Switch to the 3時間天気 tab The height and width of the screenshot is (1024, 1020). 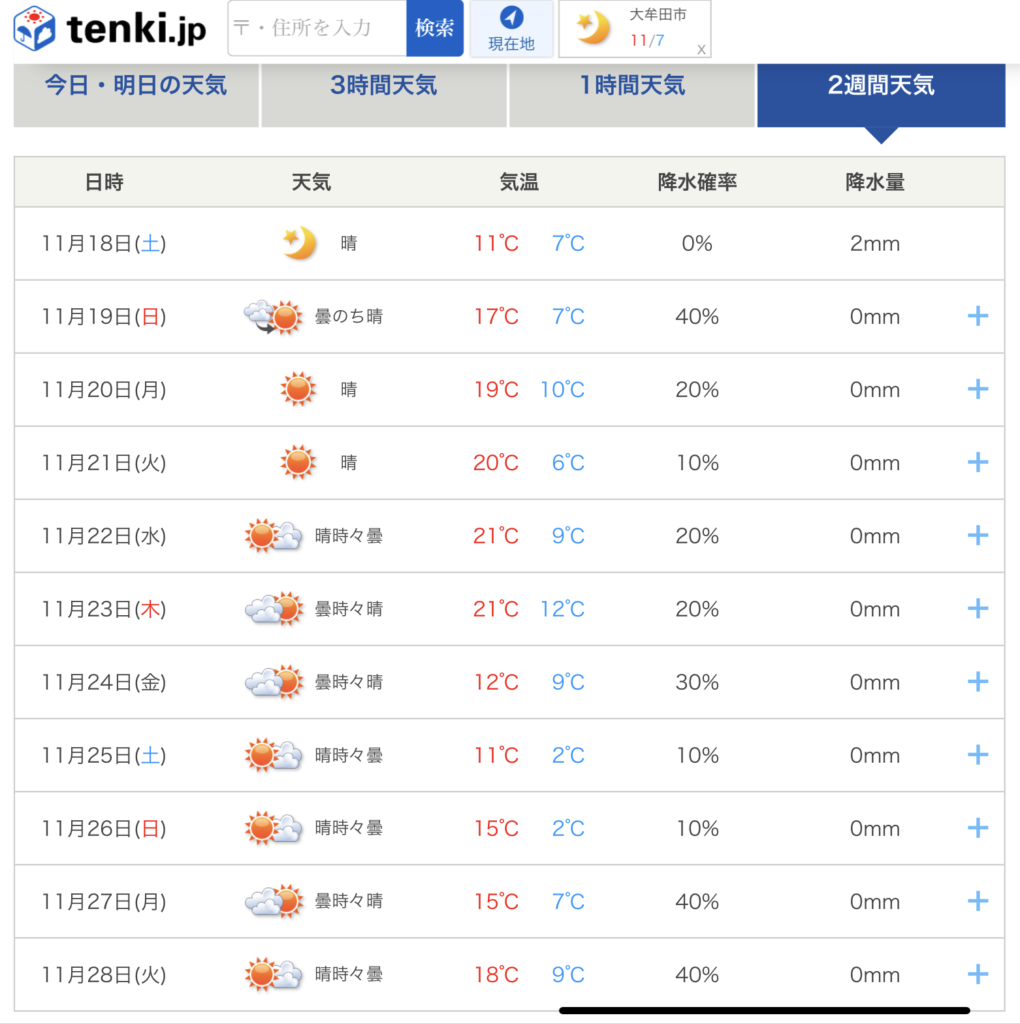[384, 86]
